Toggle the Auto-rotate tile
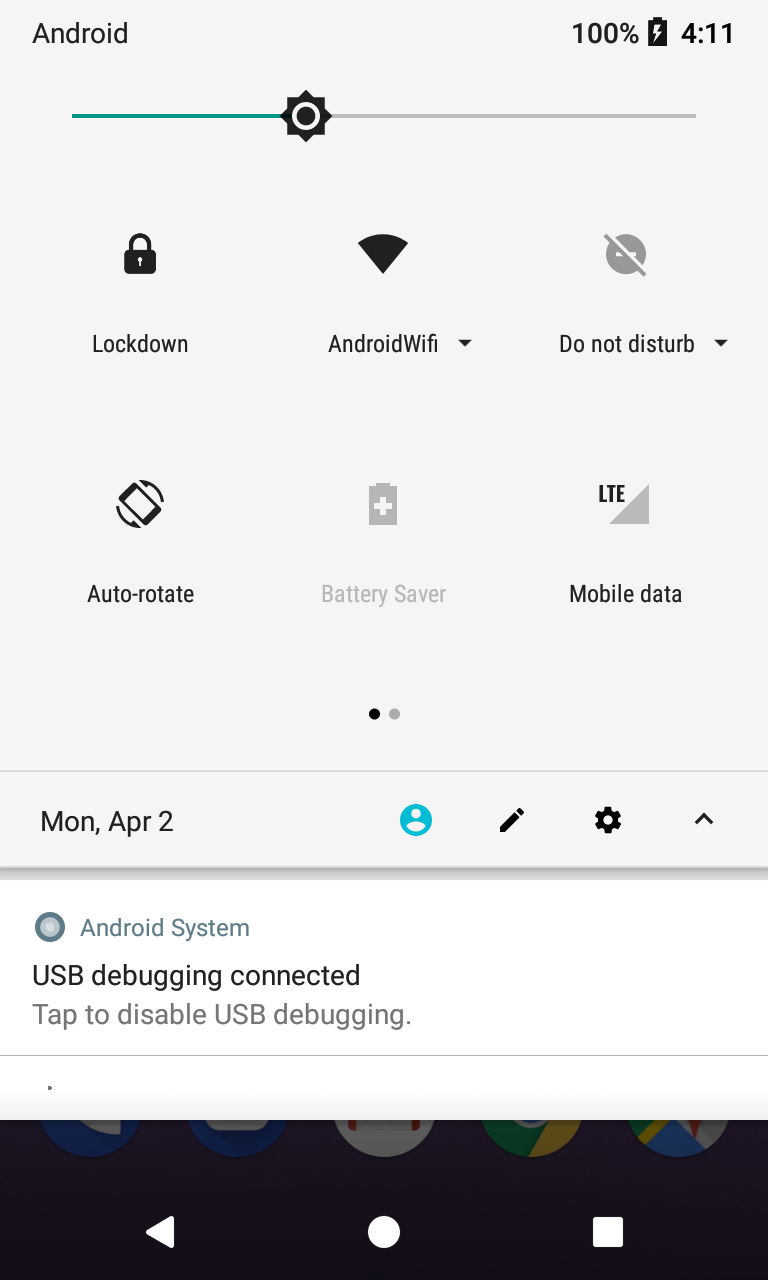 coord(140,504)
